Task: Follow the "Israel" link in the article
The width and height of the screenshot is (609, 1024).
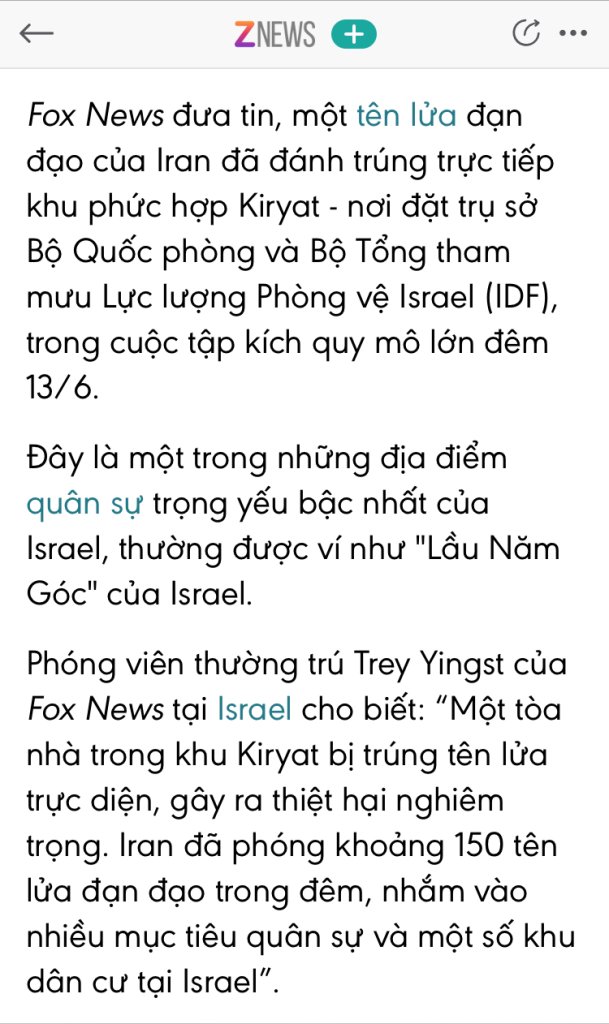Action: tap(254, 710)
